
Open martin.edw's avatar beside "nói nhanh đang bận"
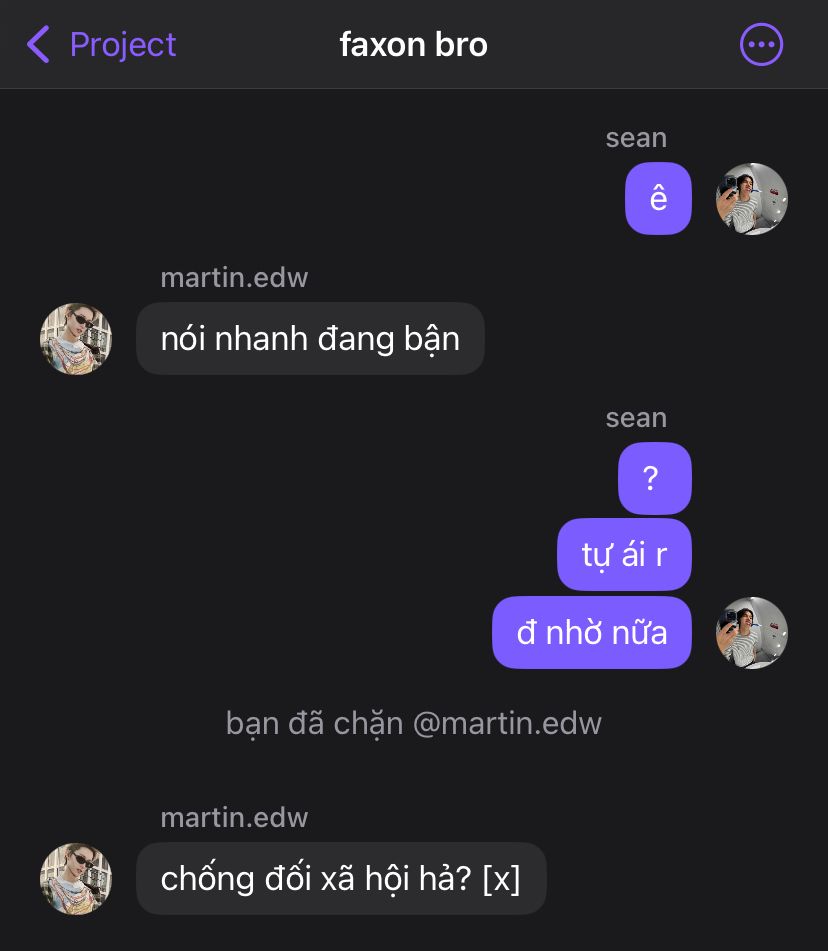click(x=76, y=339)
